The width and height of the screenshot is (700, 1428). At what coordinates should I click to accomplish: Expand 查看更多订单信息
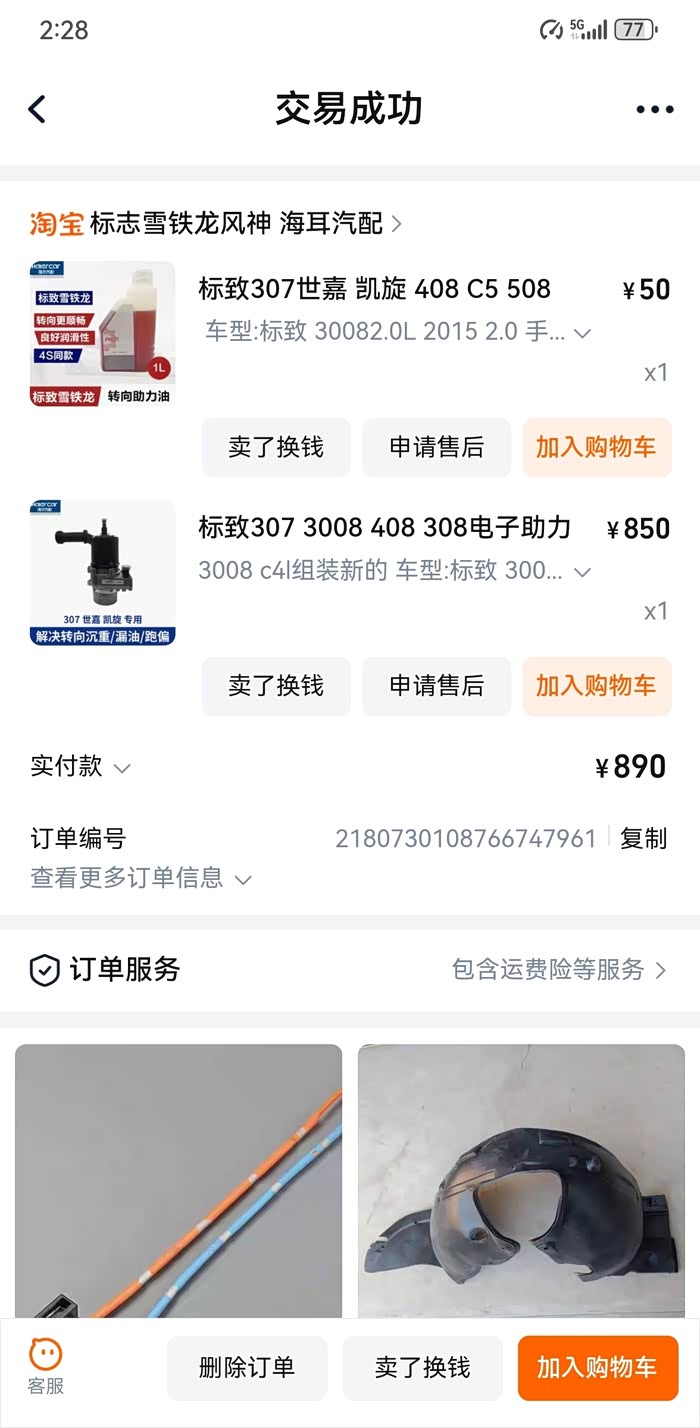click(140, 878)
